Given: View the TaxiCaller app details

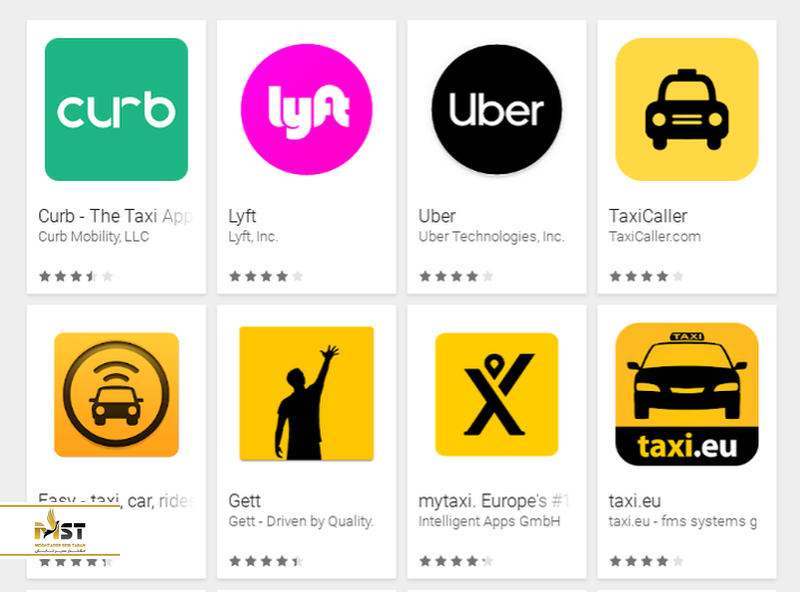Looking at the screenshot, I should coord(686,110).
